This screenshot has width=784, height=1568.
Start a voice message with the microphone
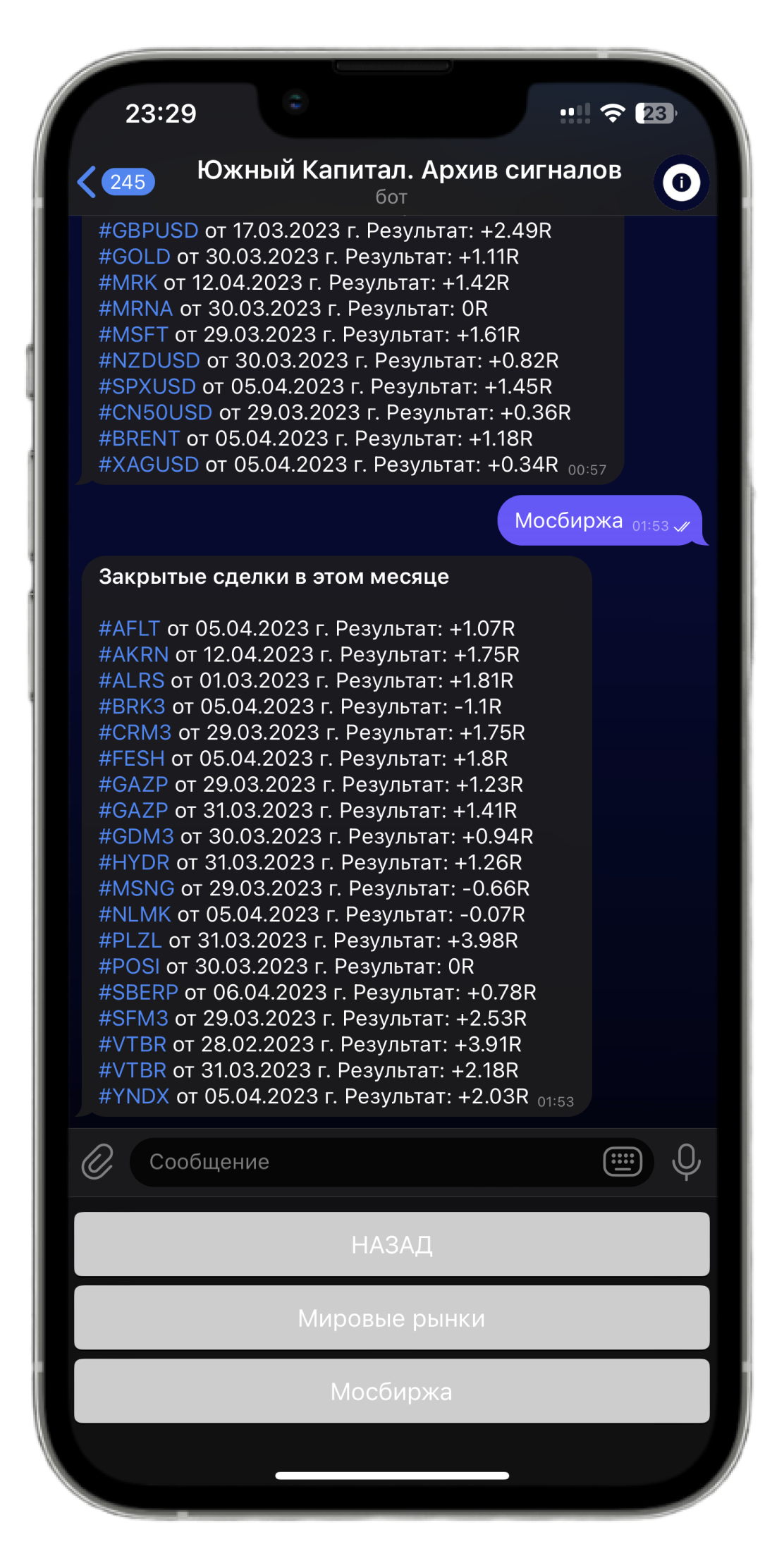(686, 1161)
